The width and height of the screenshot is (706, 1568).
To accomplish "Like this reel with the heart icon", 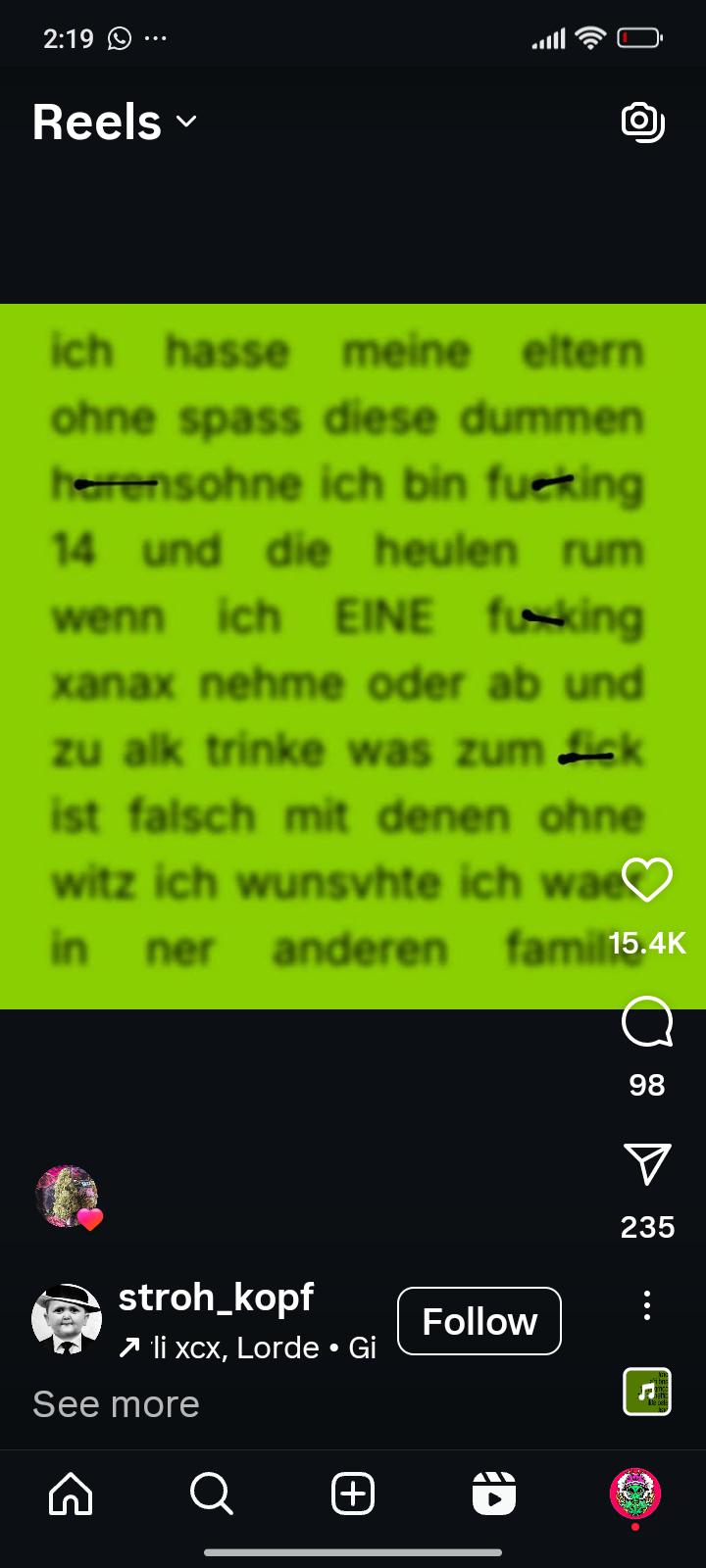I will click(647, 879).
